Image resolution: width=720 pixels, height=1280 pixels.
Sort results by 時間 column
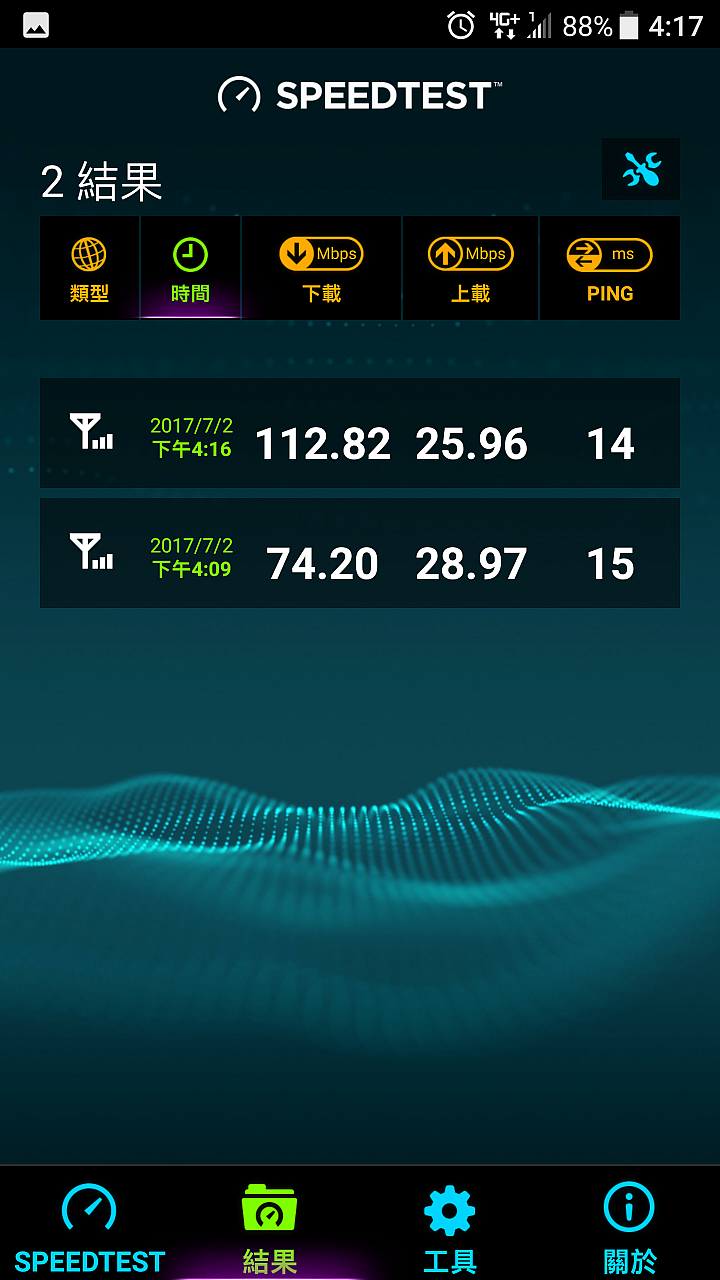(190, 268)
